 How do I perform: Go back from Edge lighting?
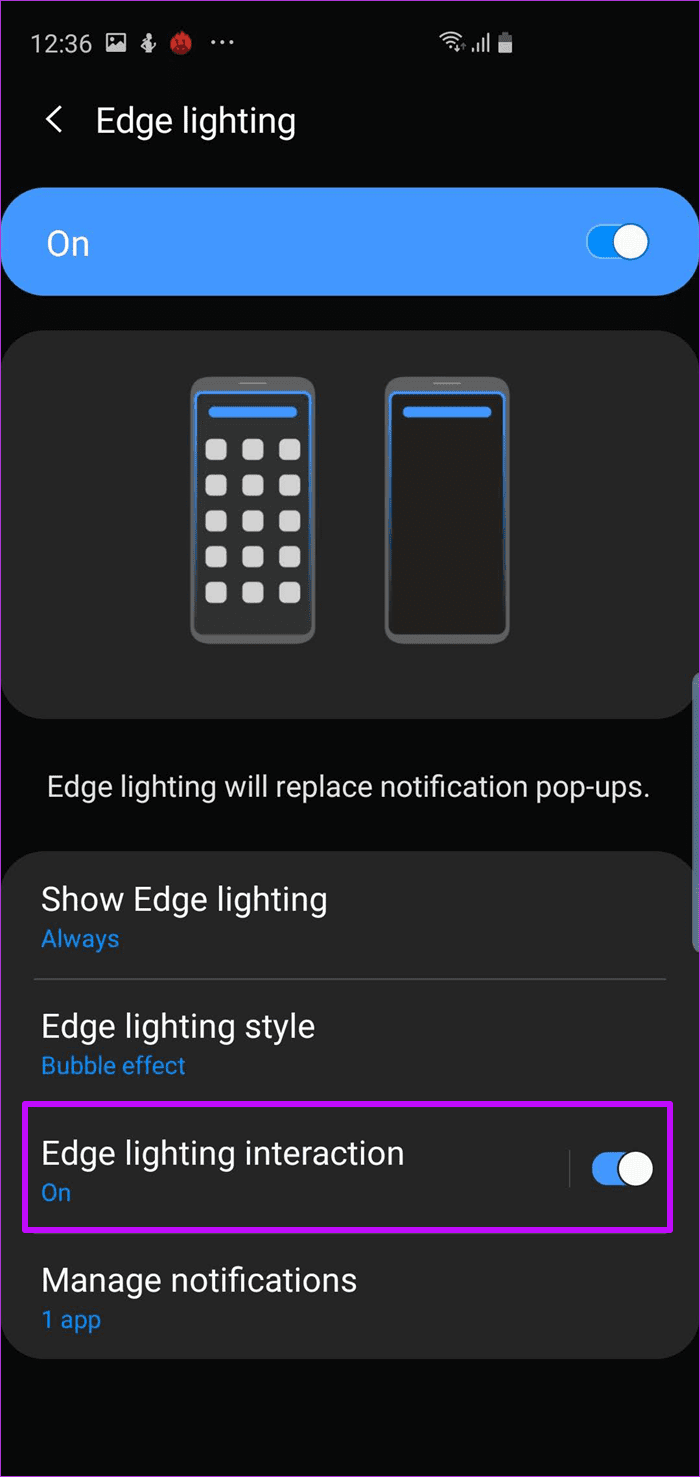tap(54, 121)
